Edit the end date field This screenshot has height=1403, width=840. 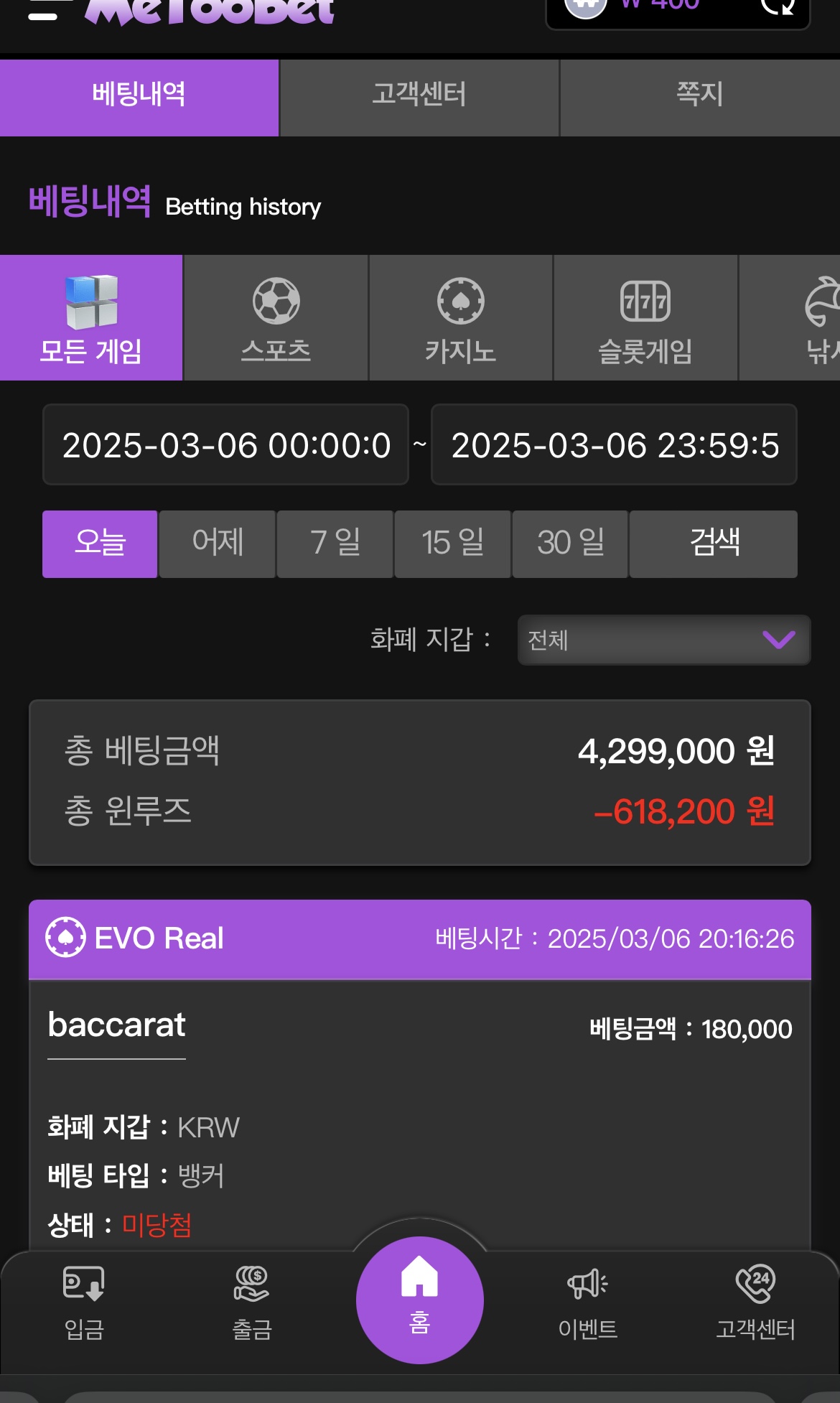614,444
